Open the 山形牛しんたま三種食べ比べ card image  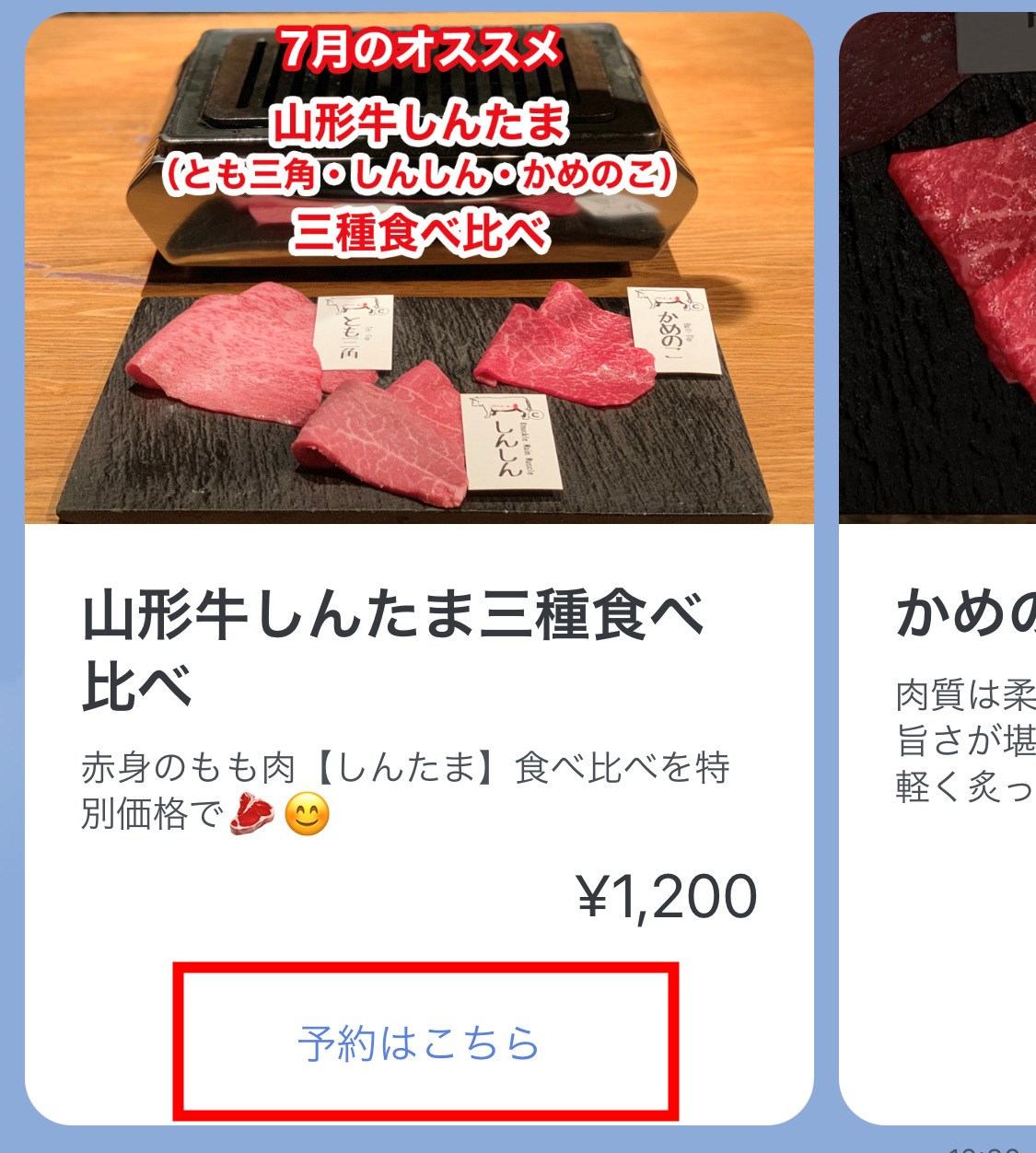(419, 267)
